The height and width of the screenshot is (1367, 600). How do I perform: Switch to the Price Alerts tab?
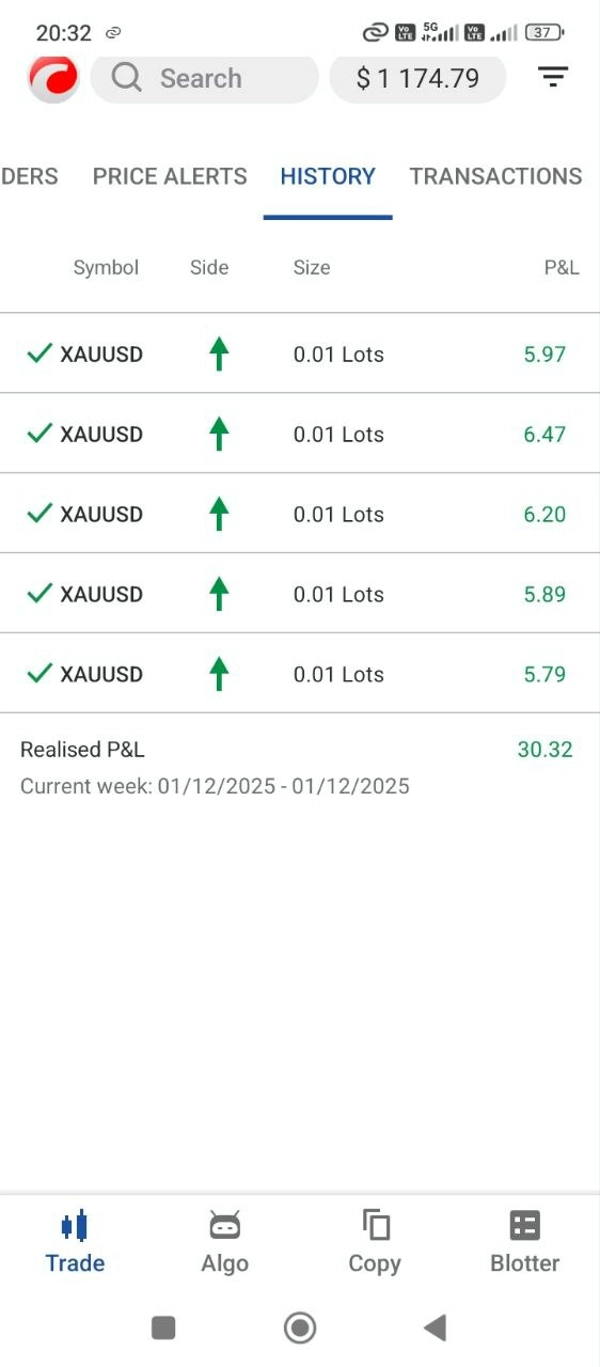(x=170, y=177)
